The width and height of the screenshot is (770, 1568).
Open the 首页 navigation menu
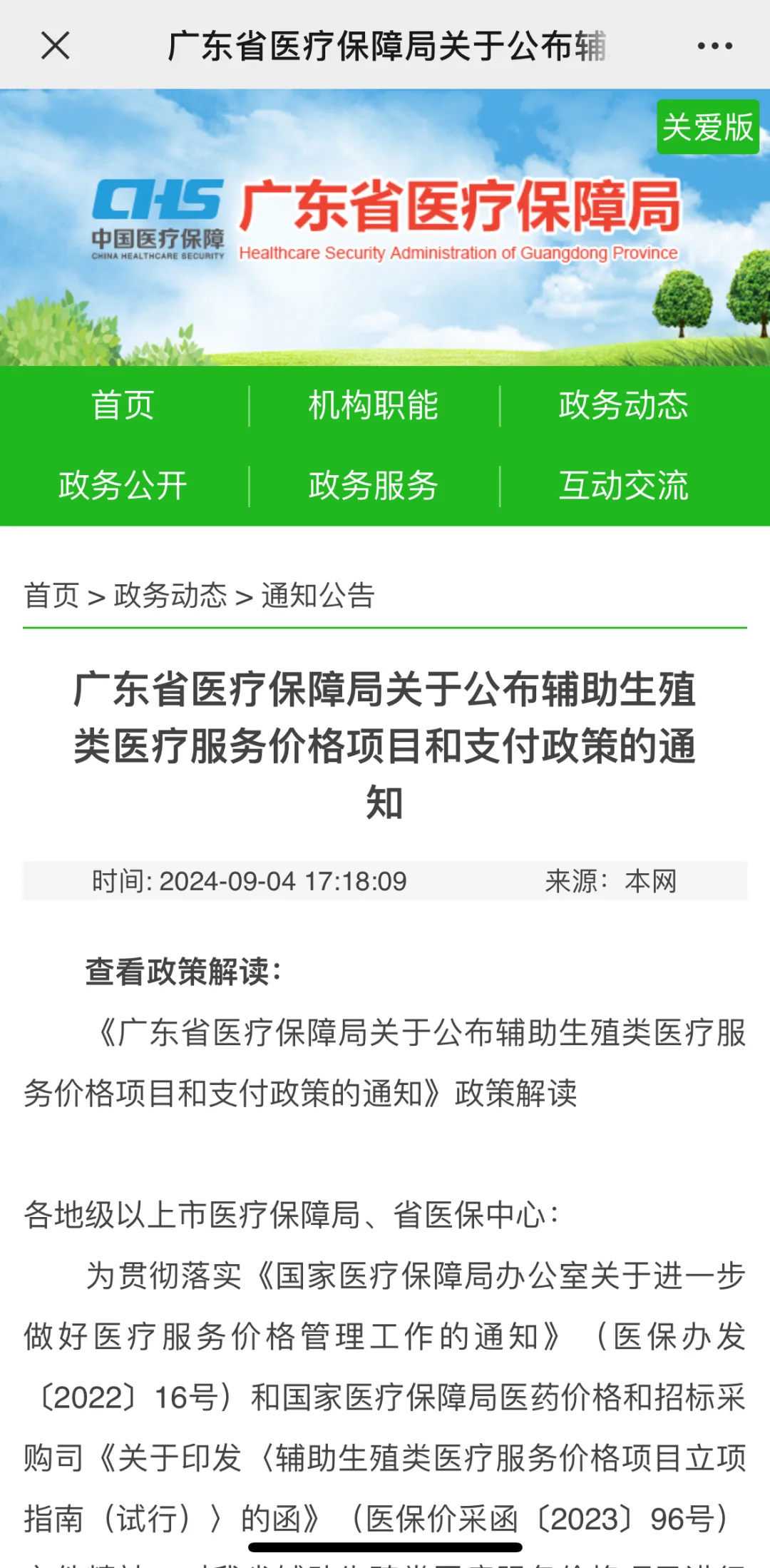pyautogui.click(x=123, y=403)
